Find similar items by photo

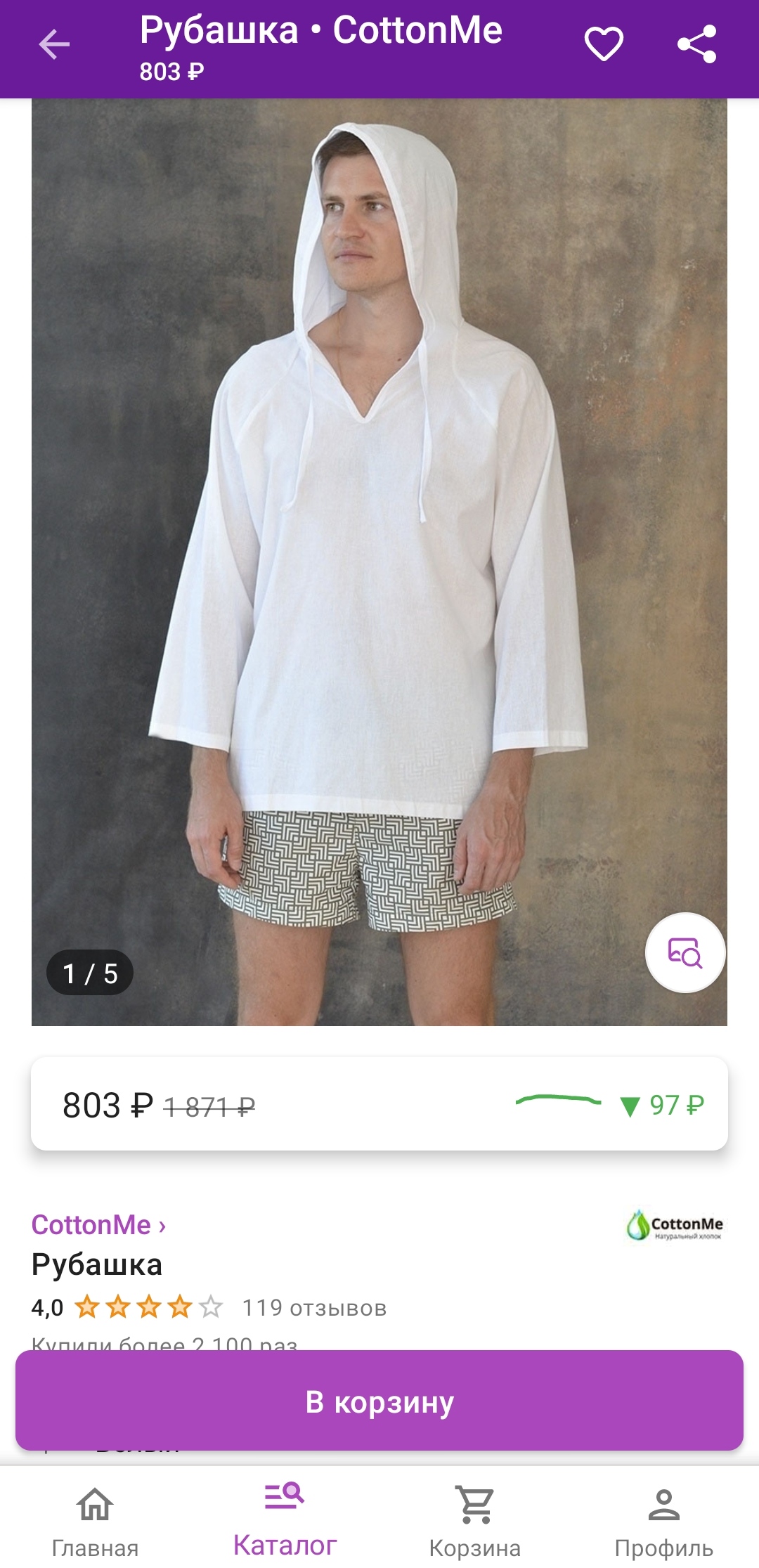(685, 952)
